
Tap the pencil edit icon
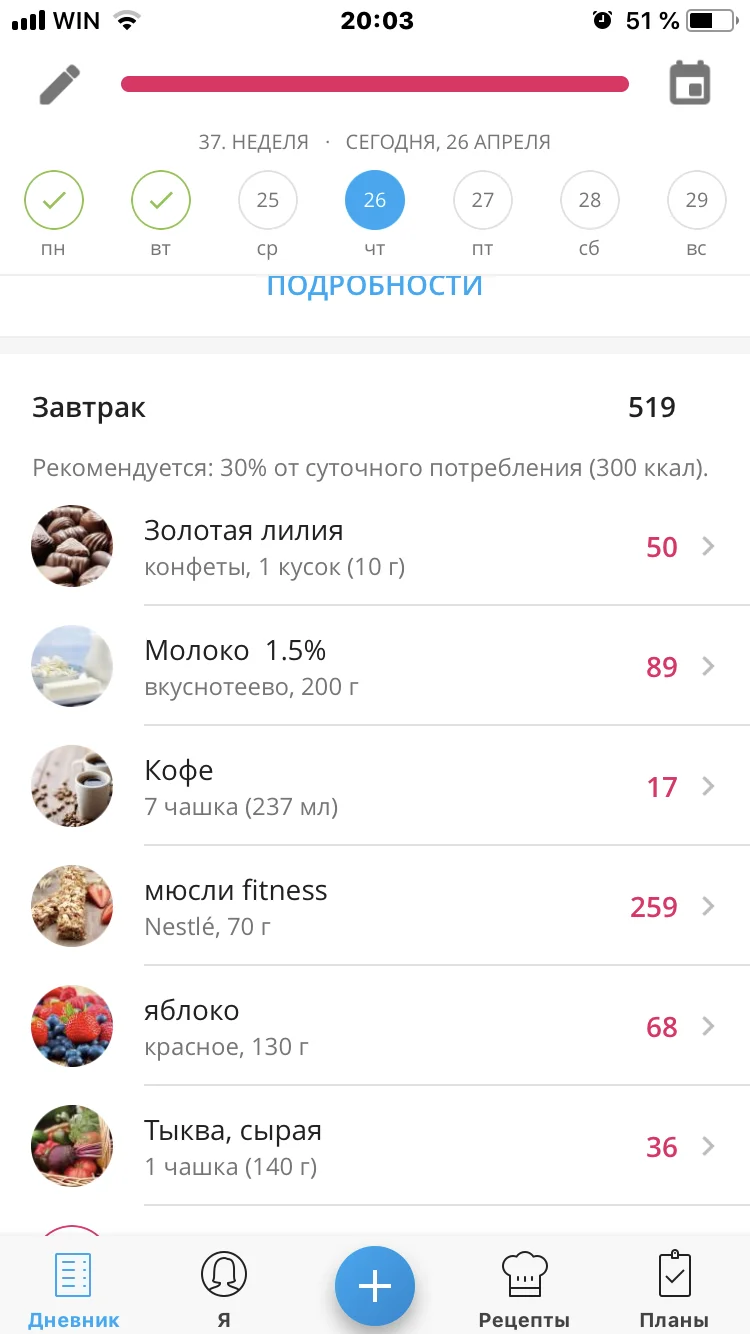pyautogui.click(x=60, y=84)
